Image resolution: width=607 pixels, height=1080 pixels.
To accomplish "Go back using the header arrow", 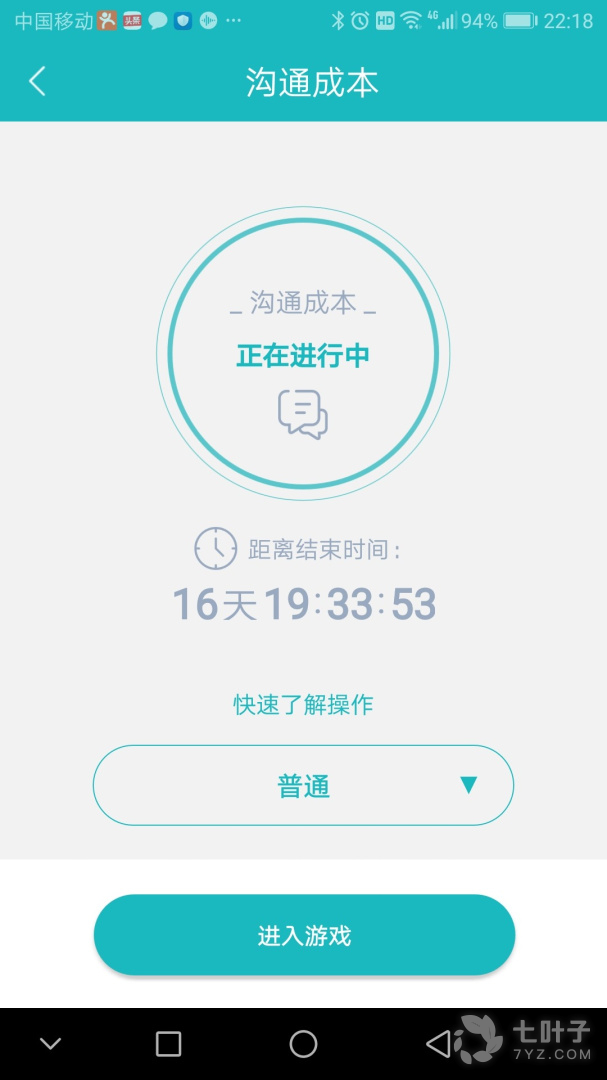I will (38, 82).
